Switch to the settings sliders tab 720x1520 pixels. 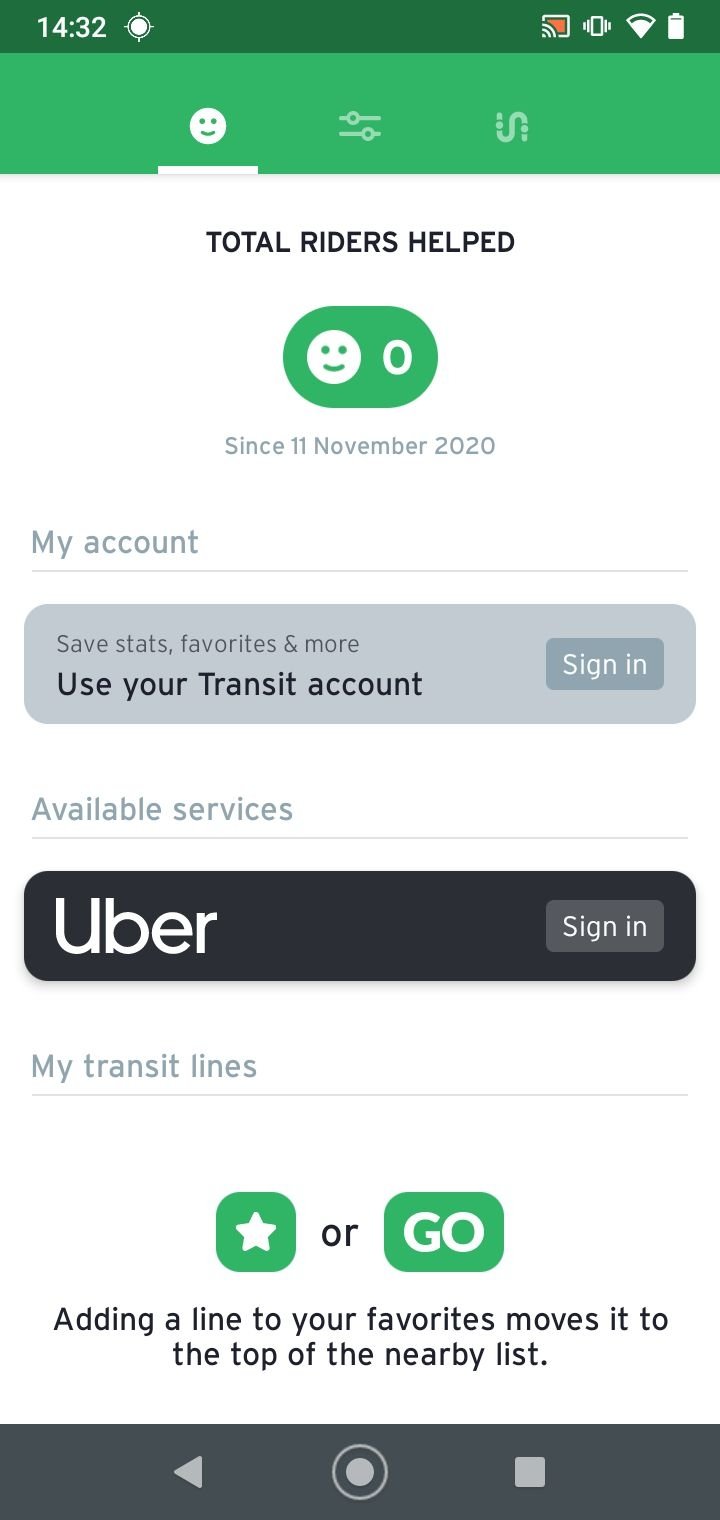pyautogui.click(x=360, y=127)
